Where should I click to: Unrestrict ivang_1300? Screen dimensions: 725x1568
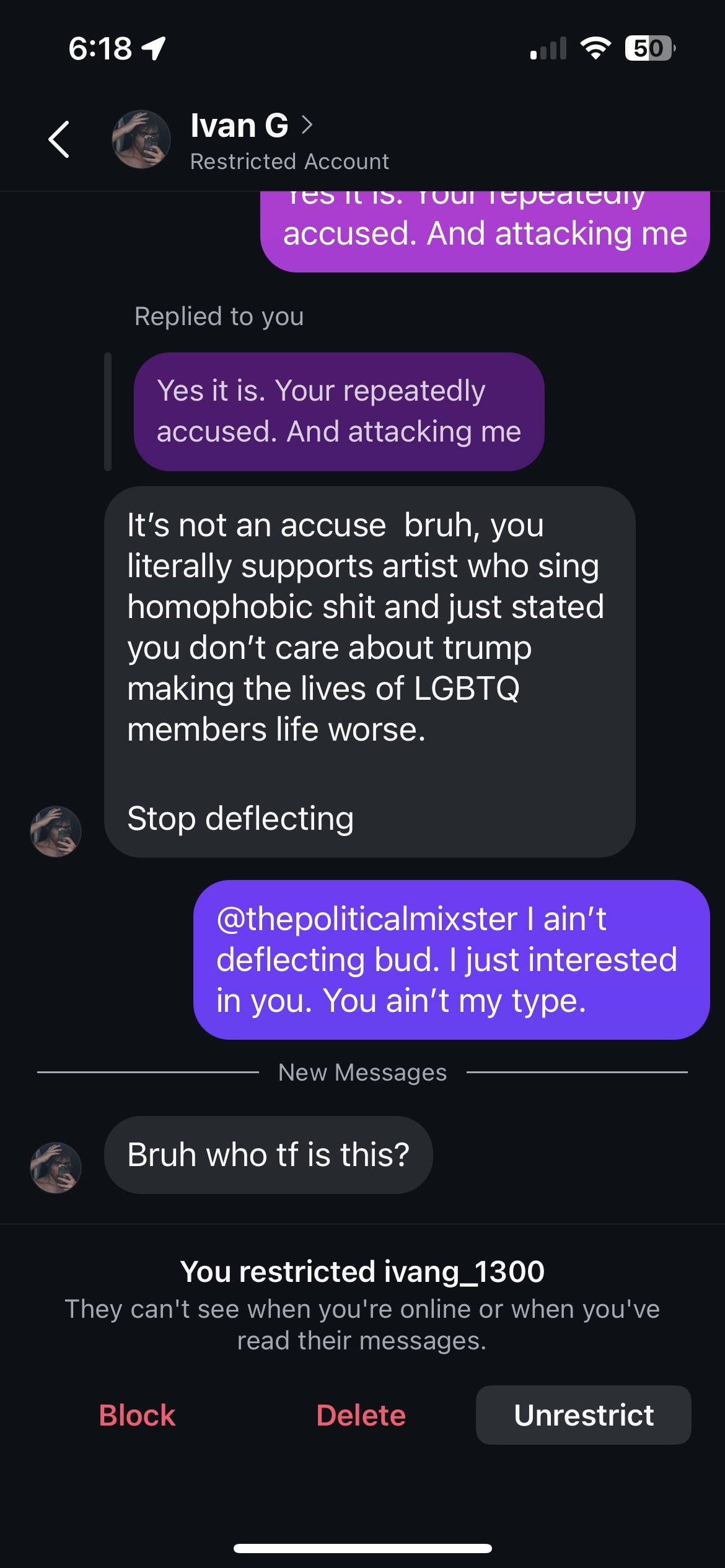coord(583,1415)
